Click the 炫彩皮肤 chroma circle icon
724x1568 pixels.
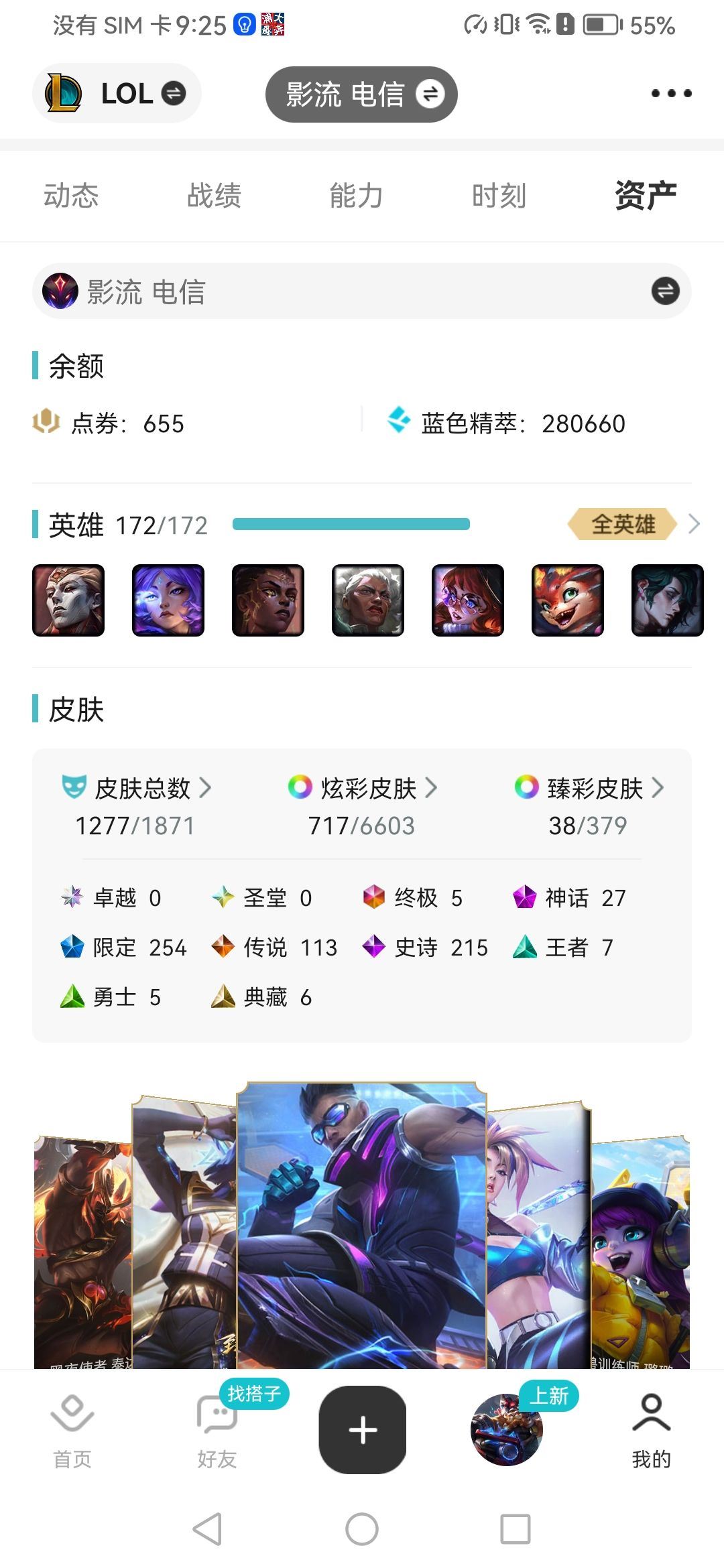point(300,788)
